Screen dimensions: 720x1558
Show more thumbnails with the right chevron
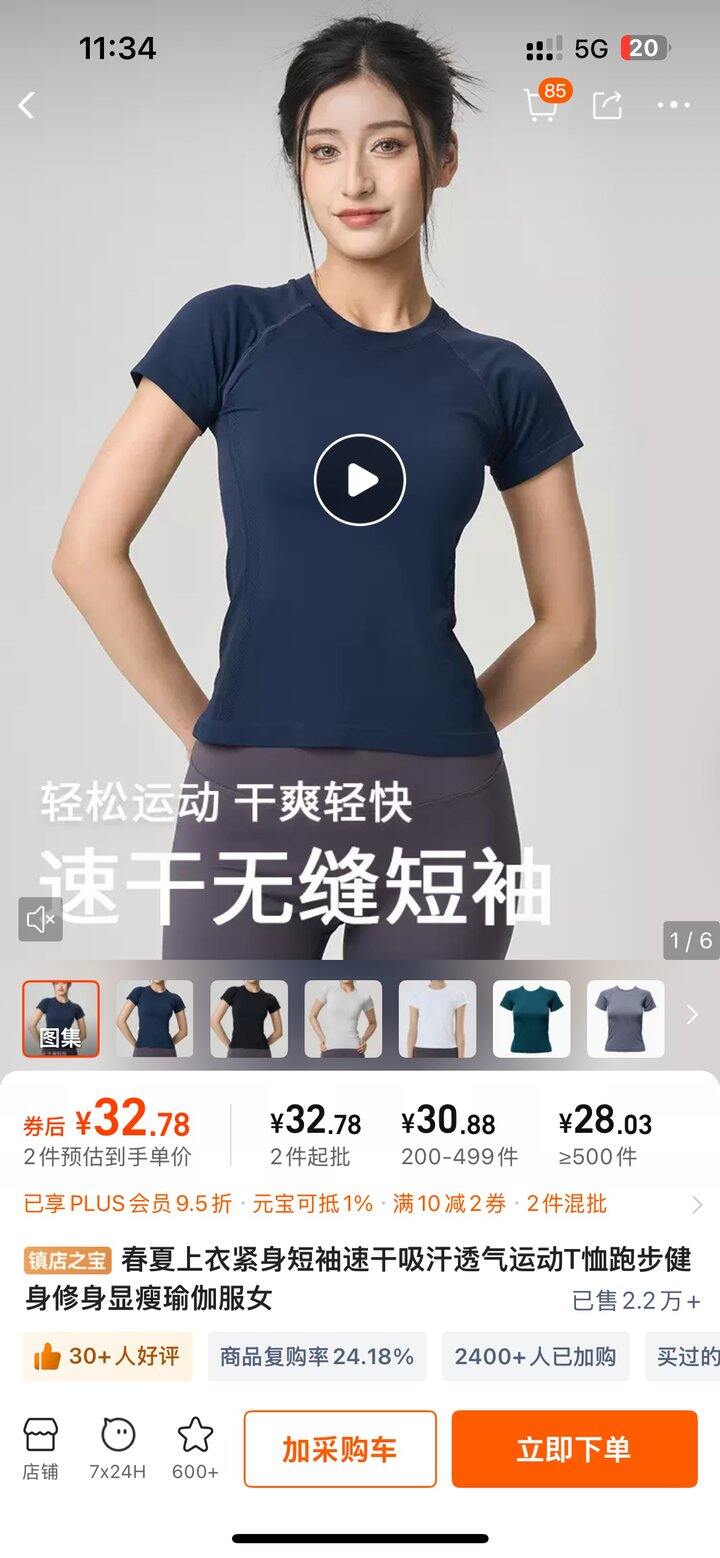click(692, 1015)
